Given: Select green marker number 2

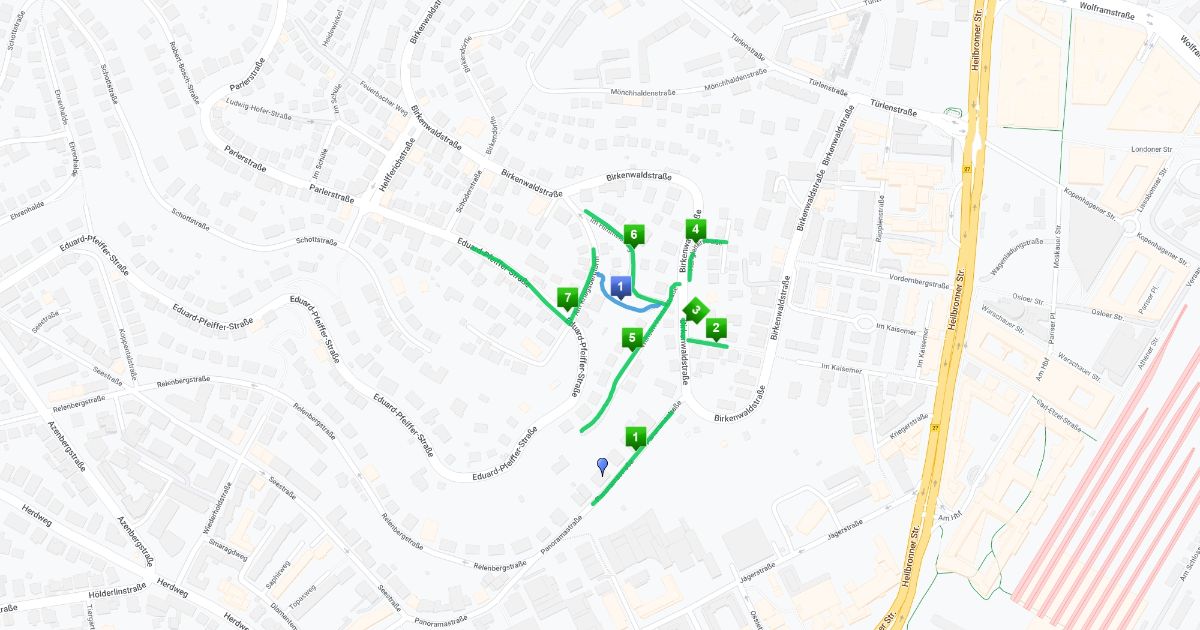Looking at the screenshot, I should click(x=715, y=328).
